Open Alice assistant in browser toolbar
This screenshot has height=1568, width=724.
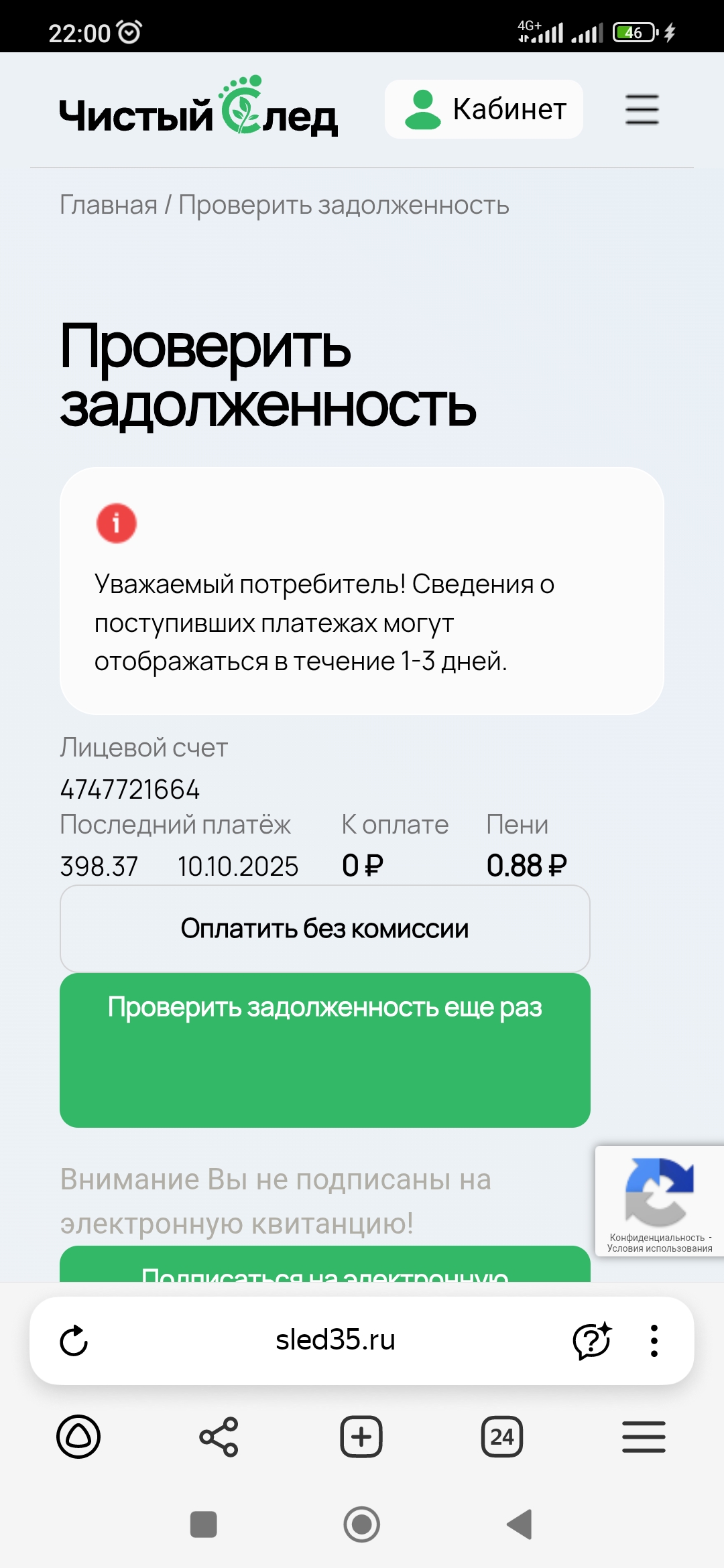coord(78,1437)
